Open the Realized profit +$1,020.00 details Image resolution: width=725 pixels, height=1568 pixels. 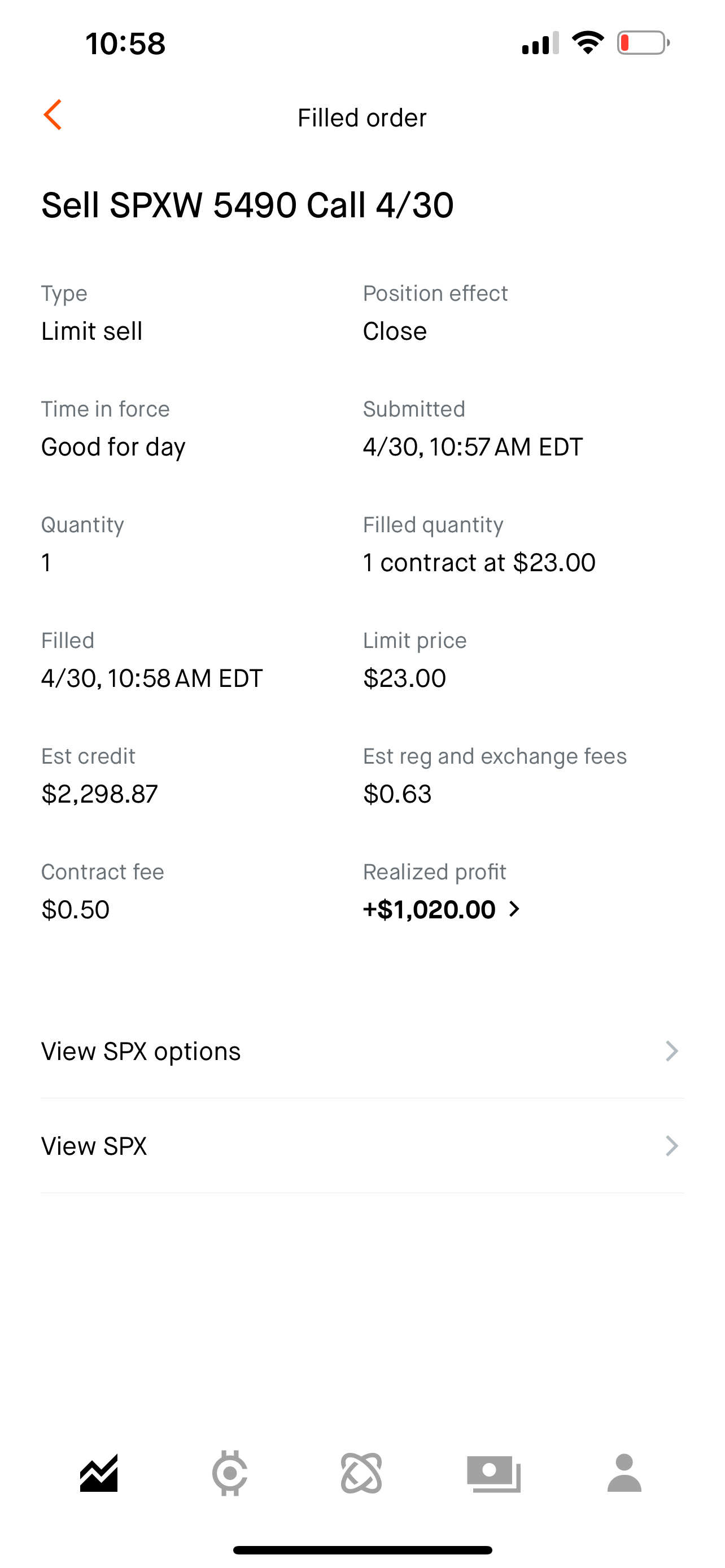[442, 909]
